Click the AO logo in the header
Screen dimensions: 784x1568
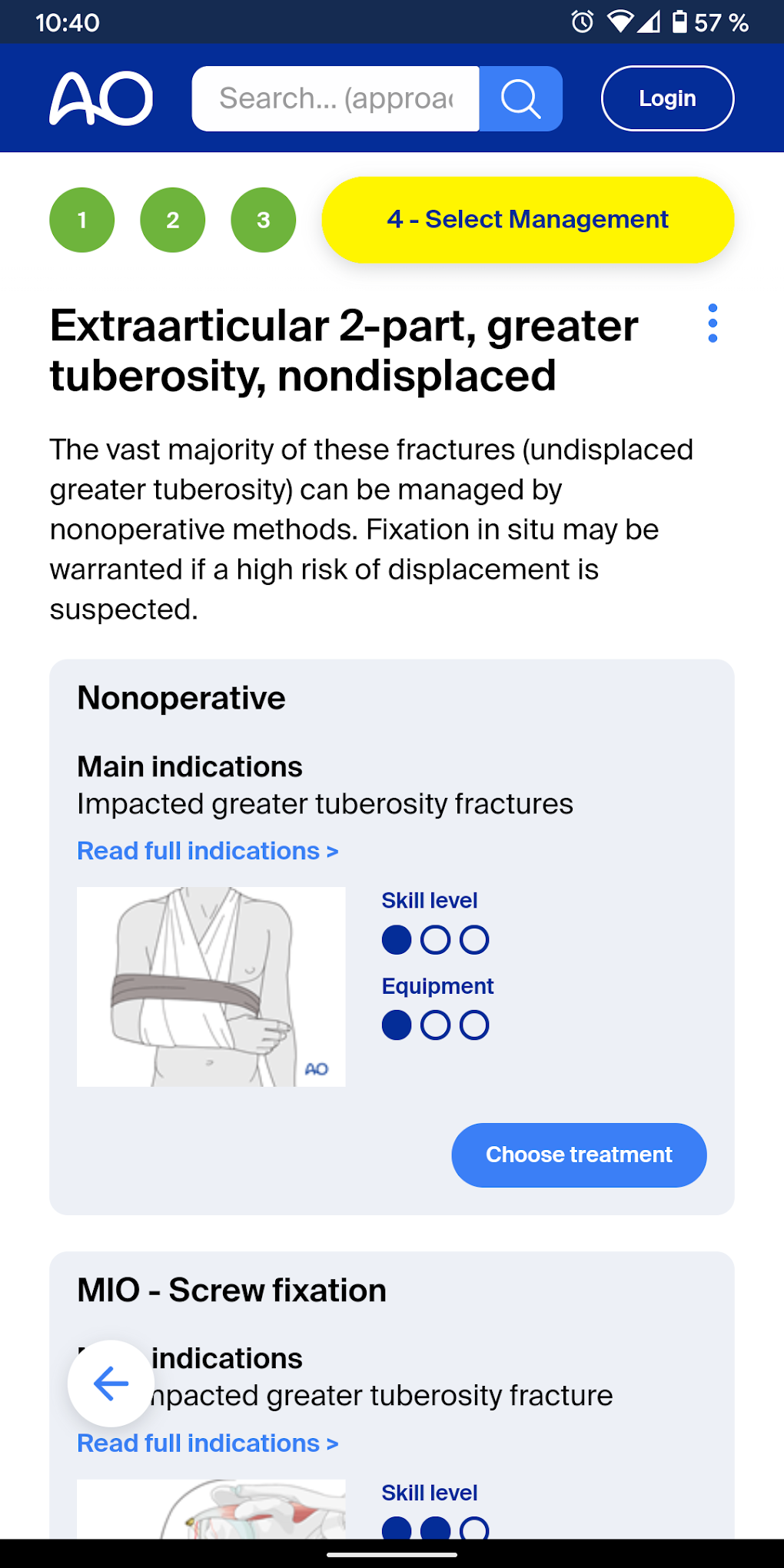click(101, 98)
